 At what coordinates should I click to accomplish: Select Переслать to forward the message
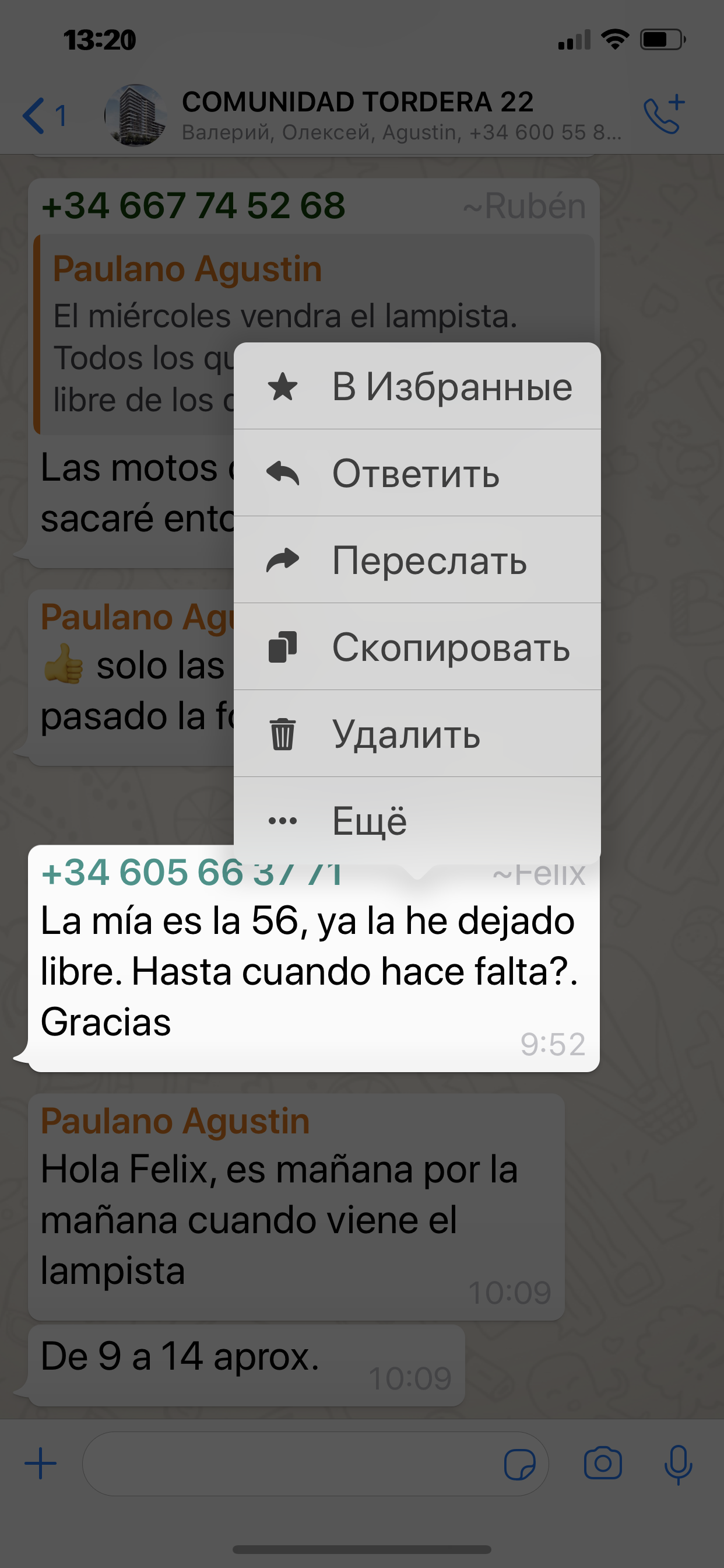417,560
